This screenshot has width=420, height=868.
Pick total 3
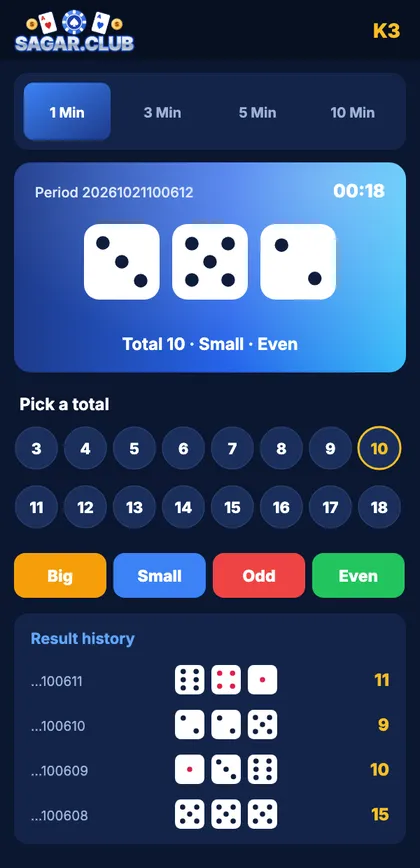(x=37, y=448)
